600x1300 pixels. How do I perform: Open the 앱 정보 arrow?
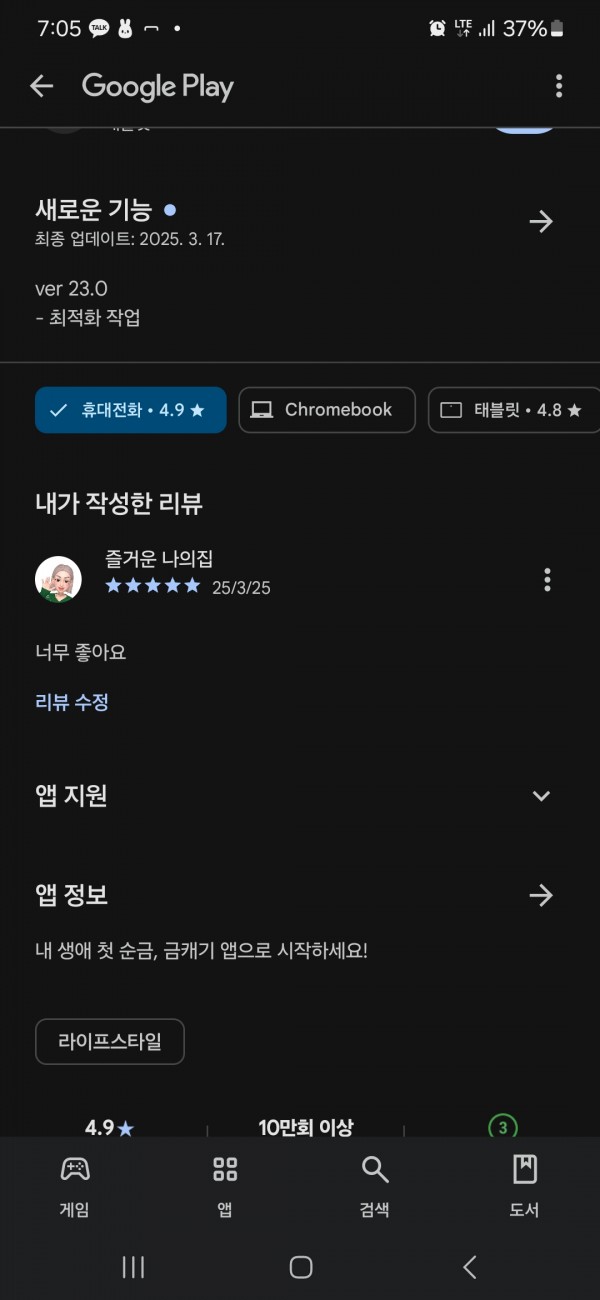click(x=541, y=895)
